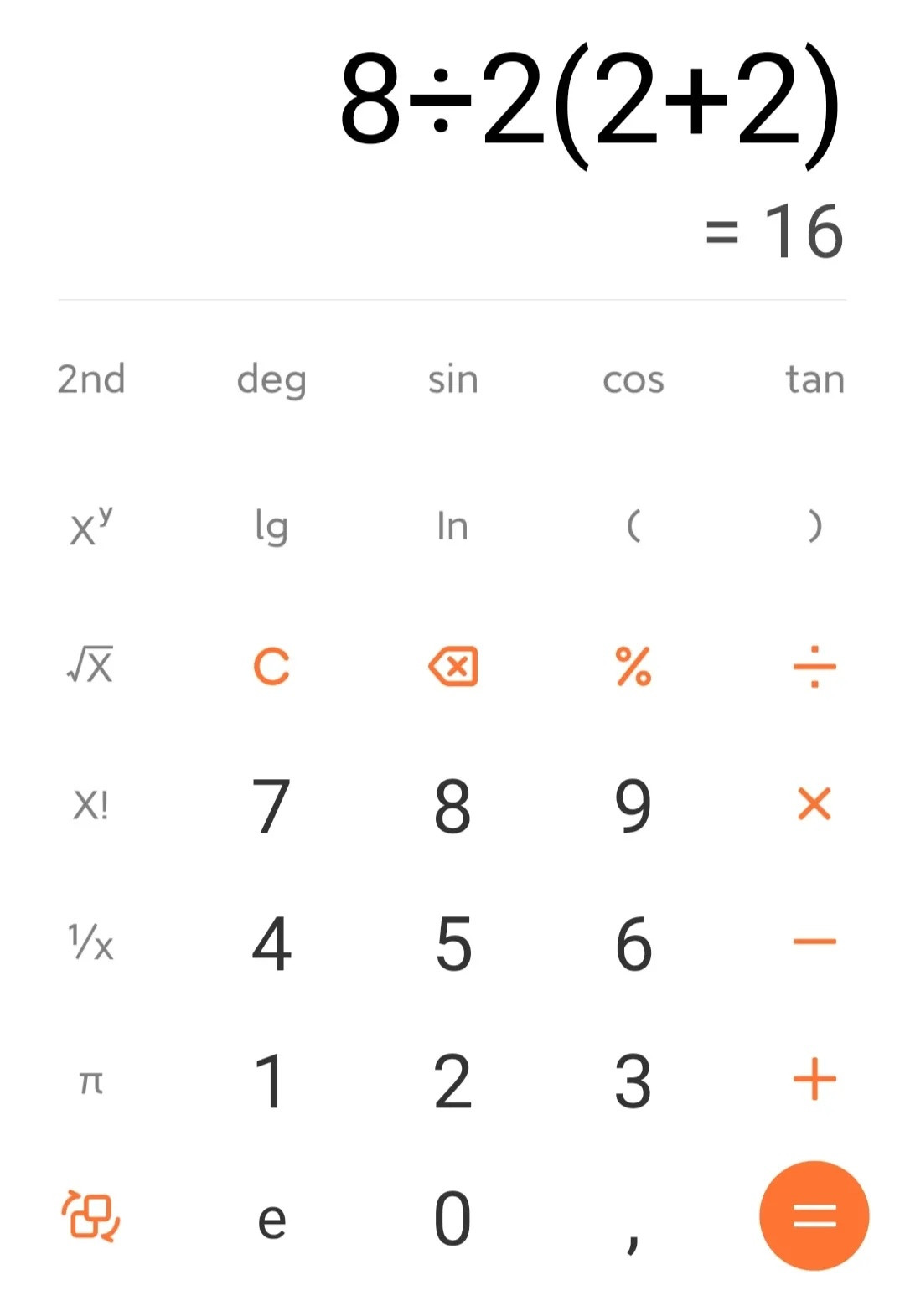Tap the division operator key
The image size is (905, 1316).
click(x=814, y=667)
